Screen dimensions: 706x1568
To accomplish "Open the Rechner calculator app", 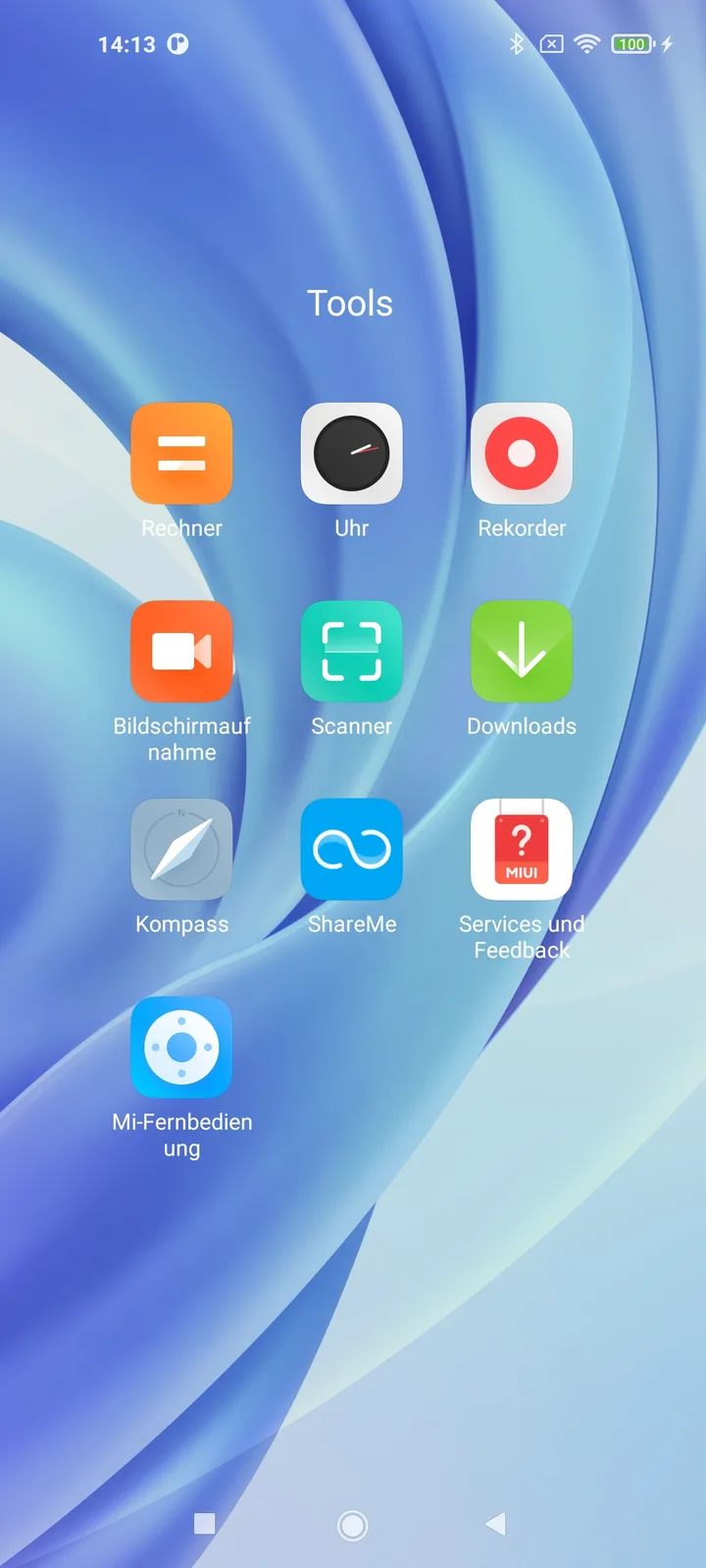I will [x=181, y=454].
